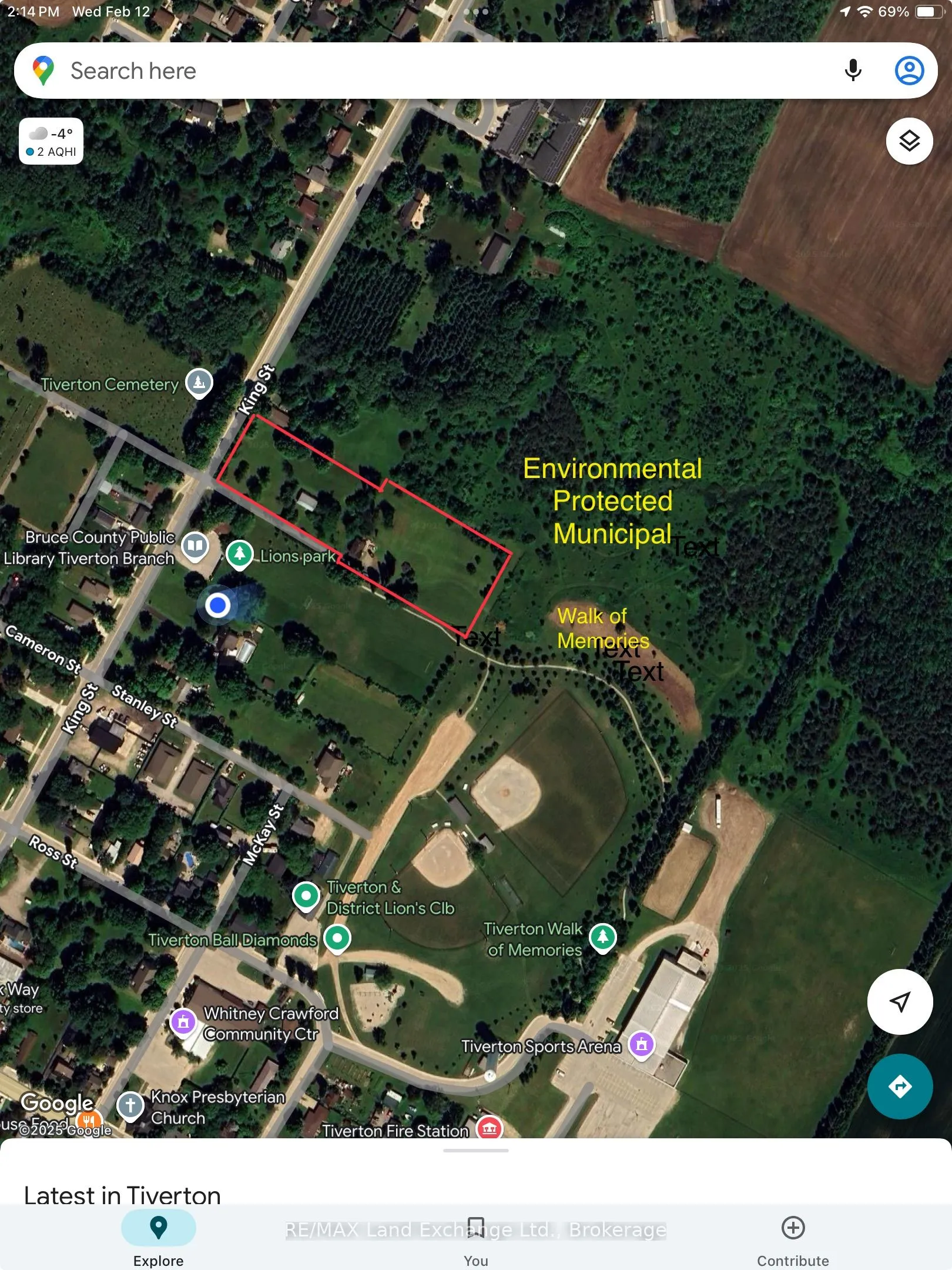Select the Tiverton Cemetery marker
Image resolution: width=952 pixels, height=1270 pixels.
point(199,382)
